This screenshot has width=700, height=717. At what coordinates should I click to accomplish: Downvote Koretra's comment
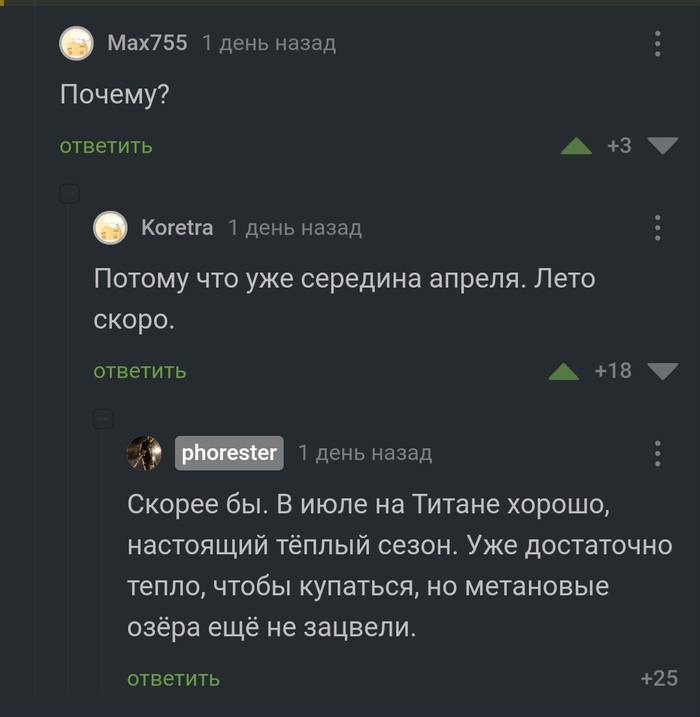(x=662, y=371)
